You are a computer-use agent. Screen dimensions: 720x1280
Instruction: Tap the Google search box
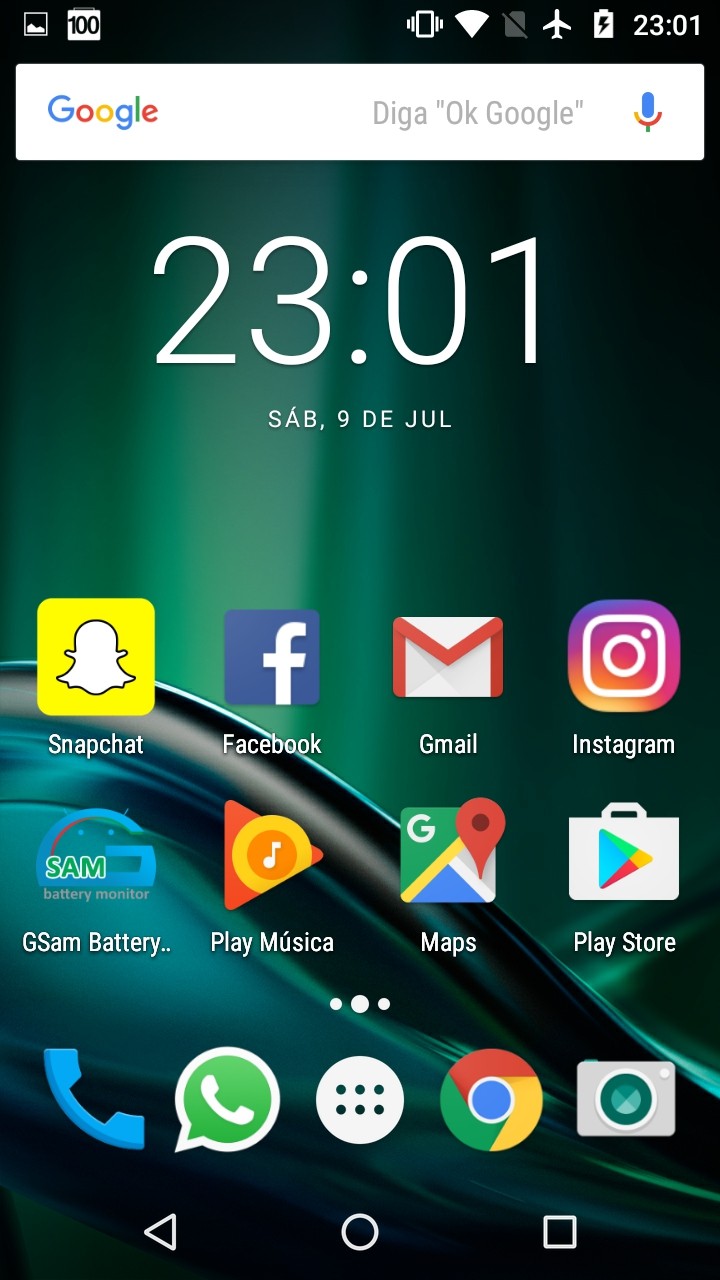(360, 112)
